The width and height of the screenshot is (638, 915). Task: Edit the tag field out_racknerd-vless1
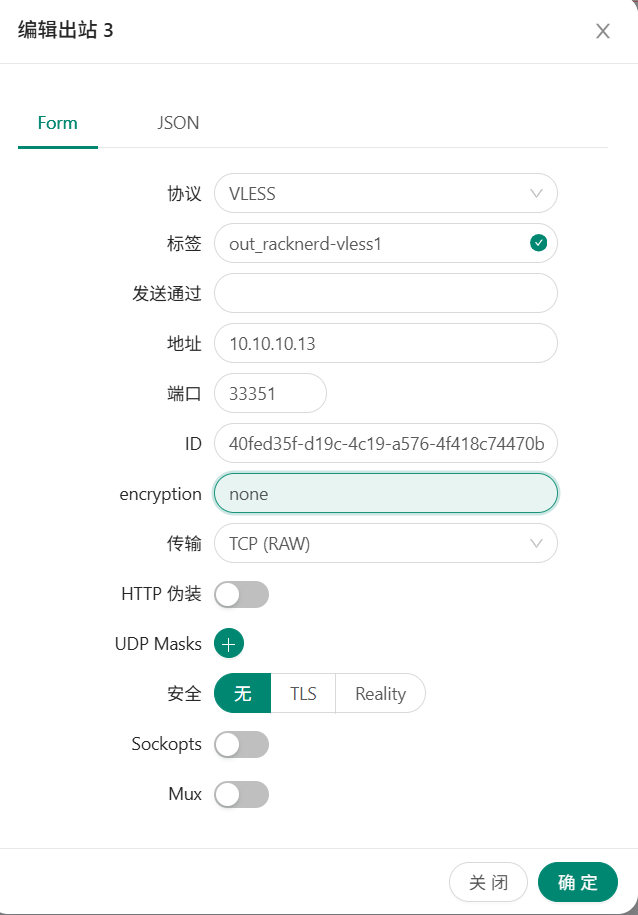tap(375, 243)
